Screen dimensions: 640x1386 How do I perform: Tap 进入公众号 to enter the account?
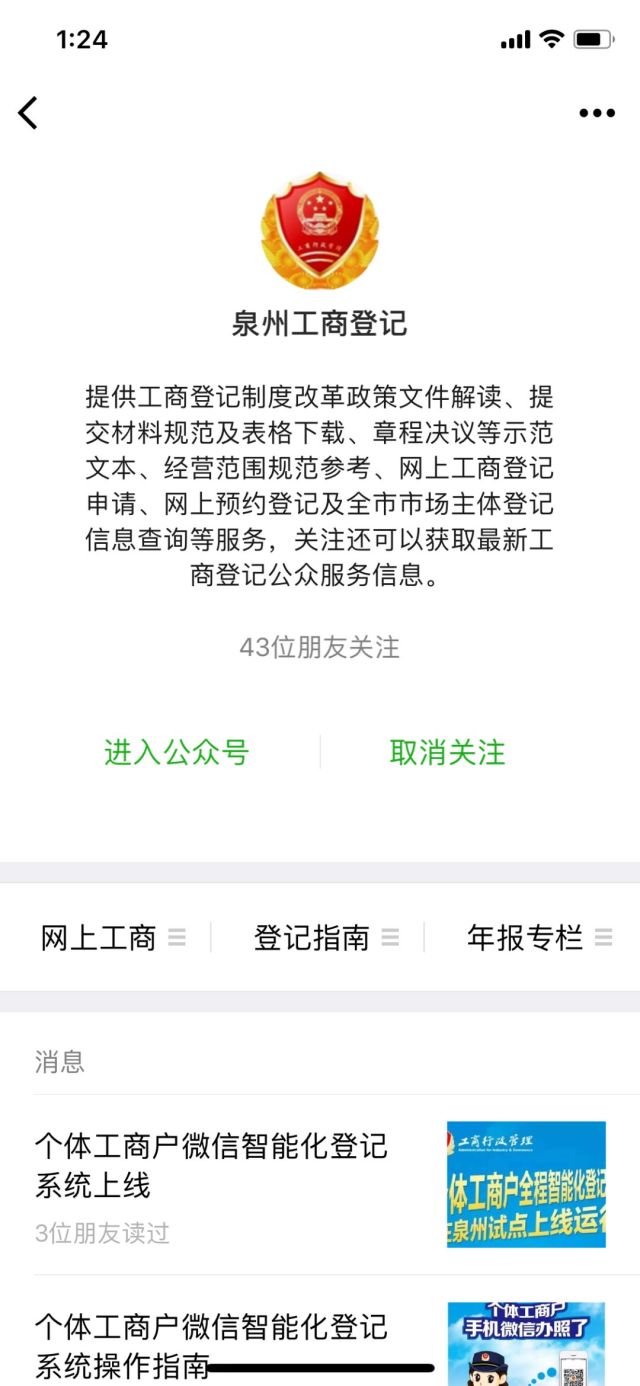point(176,752)
